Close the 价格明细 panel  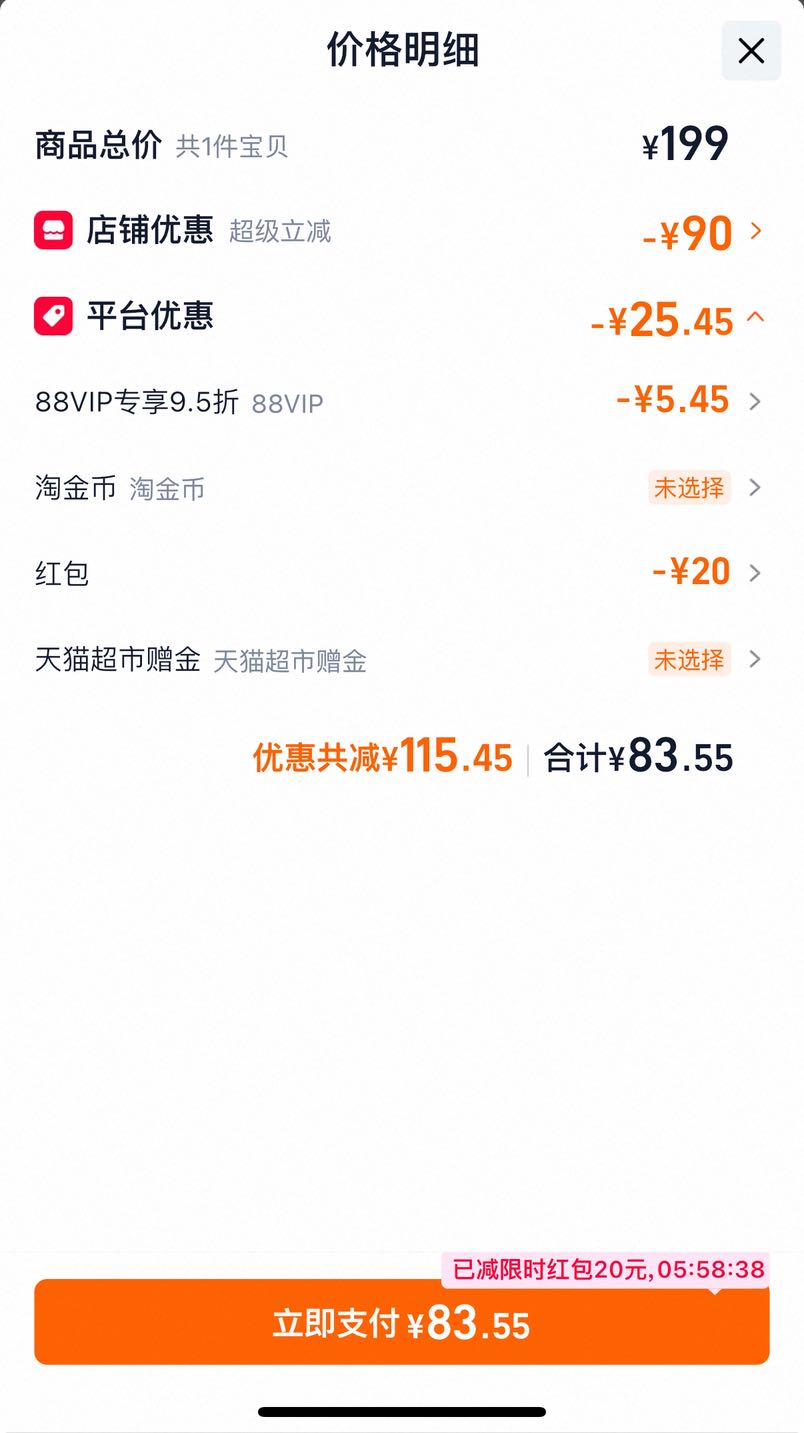(x=751, y=51)
